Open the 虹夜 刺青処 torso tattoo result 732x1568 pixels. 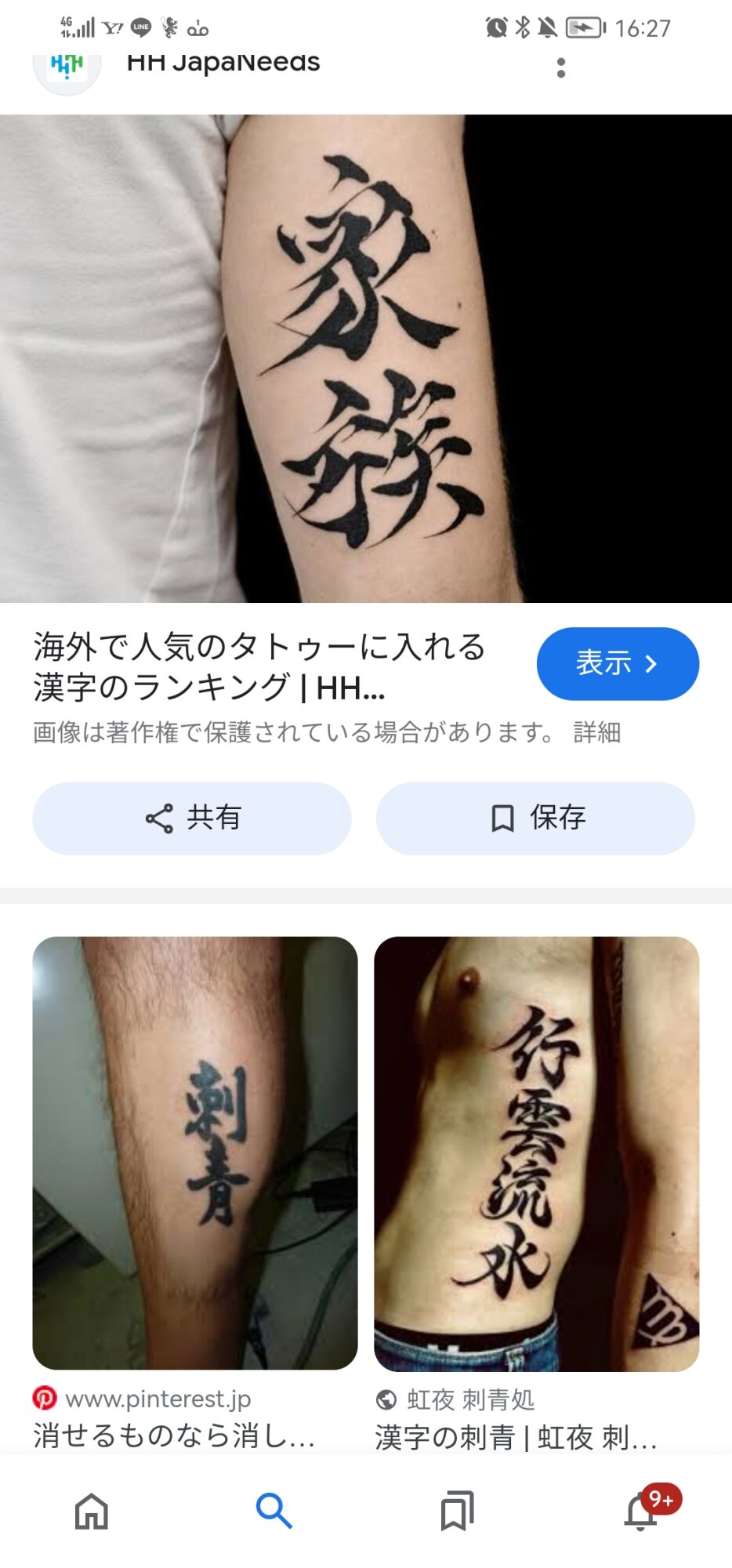[536, 1152]
